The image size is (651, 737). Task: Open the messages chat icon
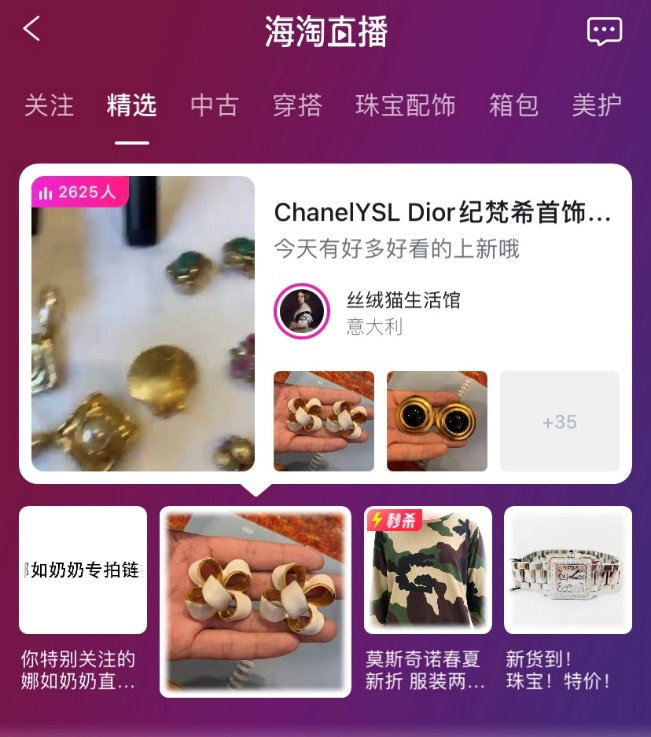click(604, 31)
